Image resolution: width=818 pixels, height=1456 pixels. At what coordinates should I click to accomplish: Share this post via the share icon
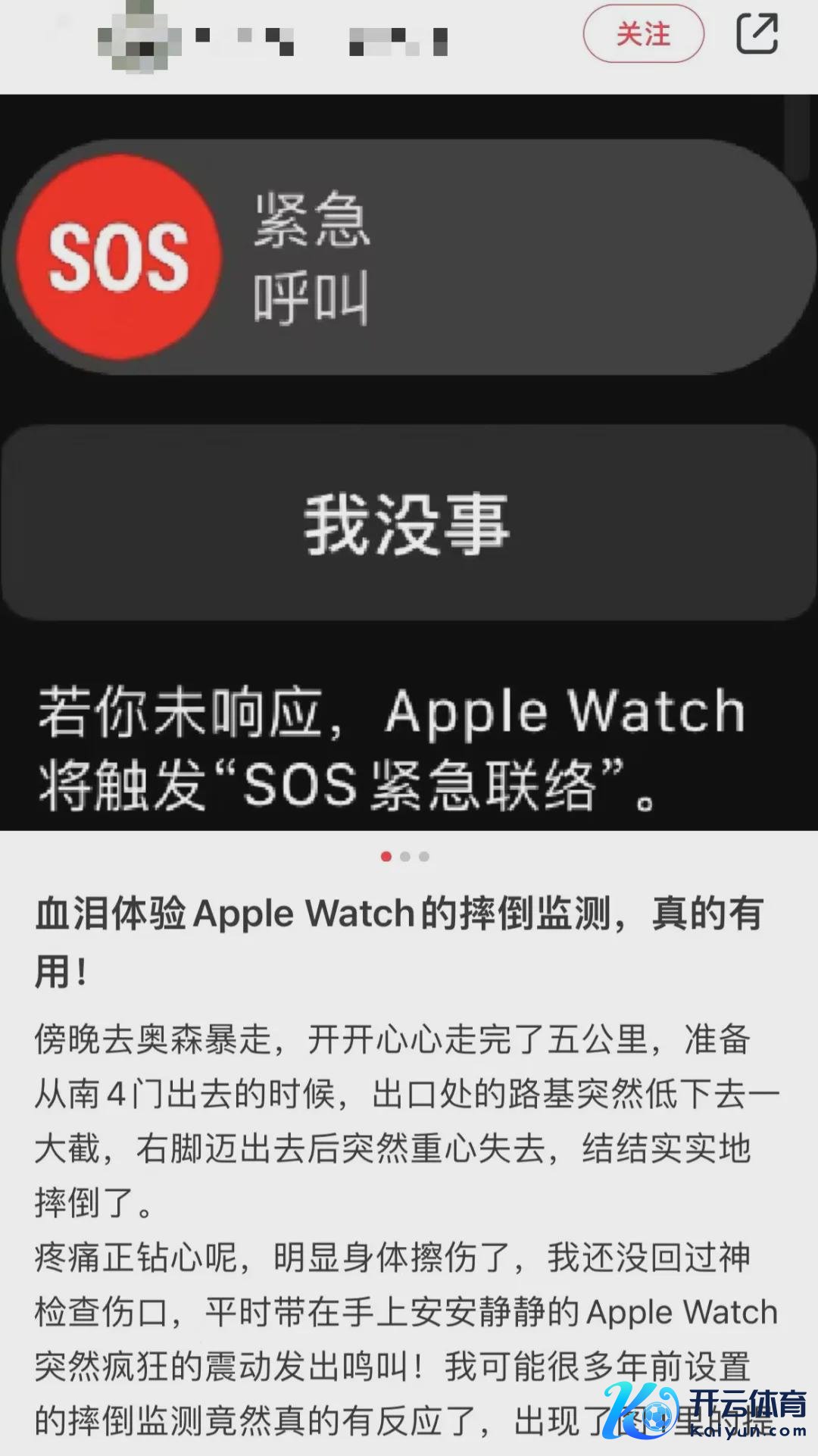point(757,34)
